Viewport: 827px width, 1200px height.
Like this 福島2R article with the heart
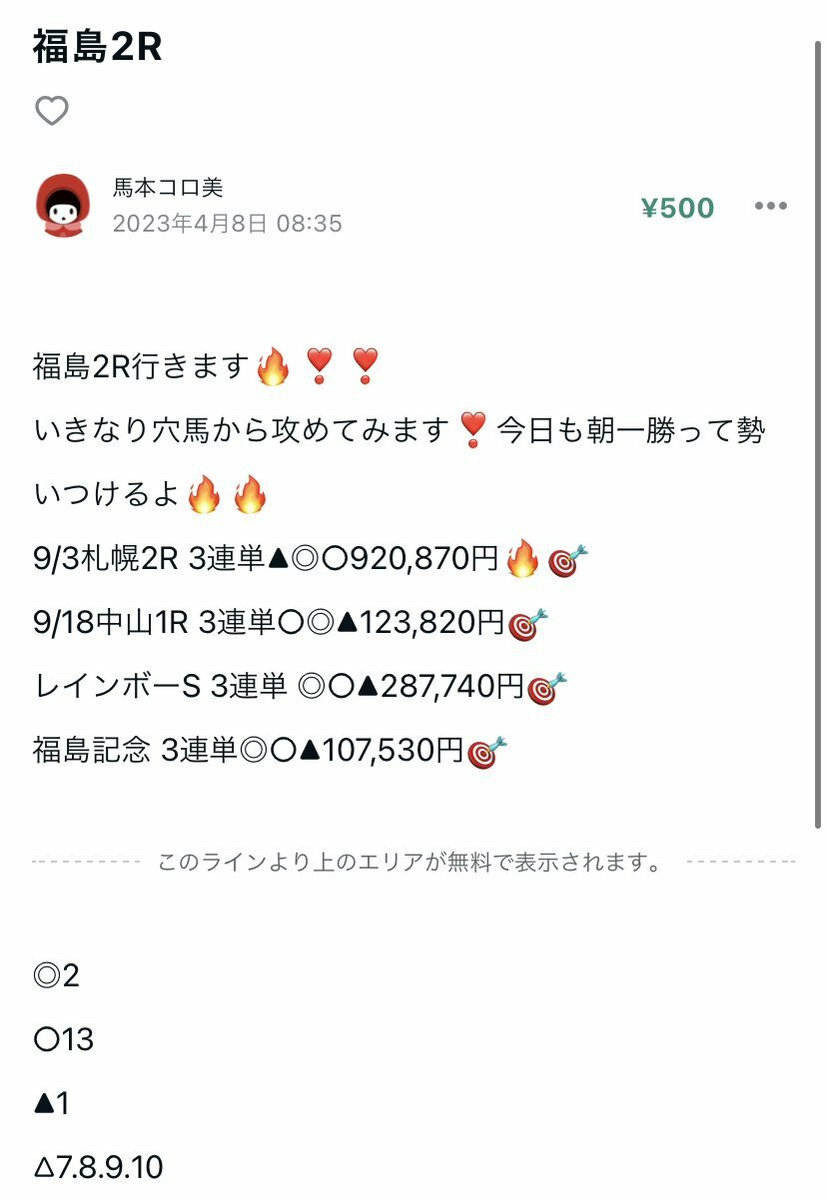[52, 110]
